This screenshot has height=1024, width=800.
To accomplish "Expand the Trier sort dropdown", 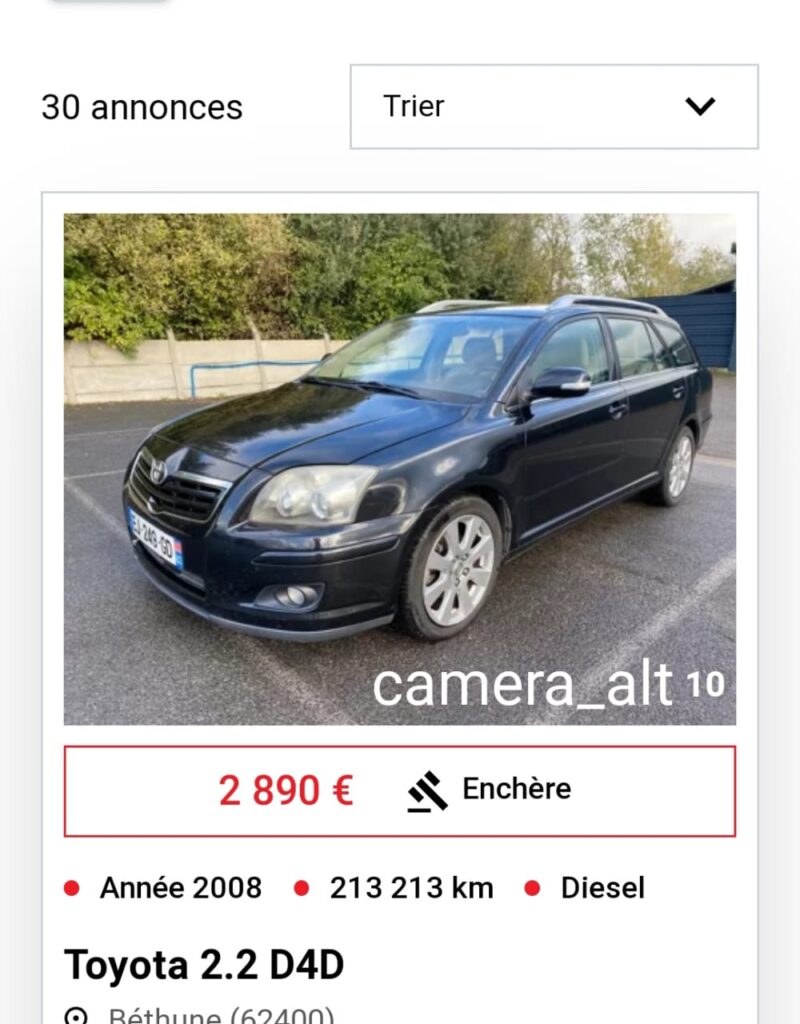I will tap(554, 107).
